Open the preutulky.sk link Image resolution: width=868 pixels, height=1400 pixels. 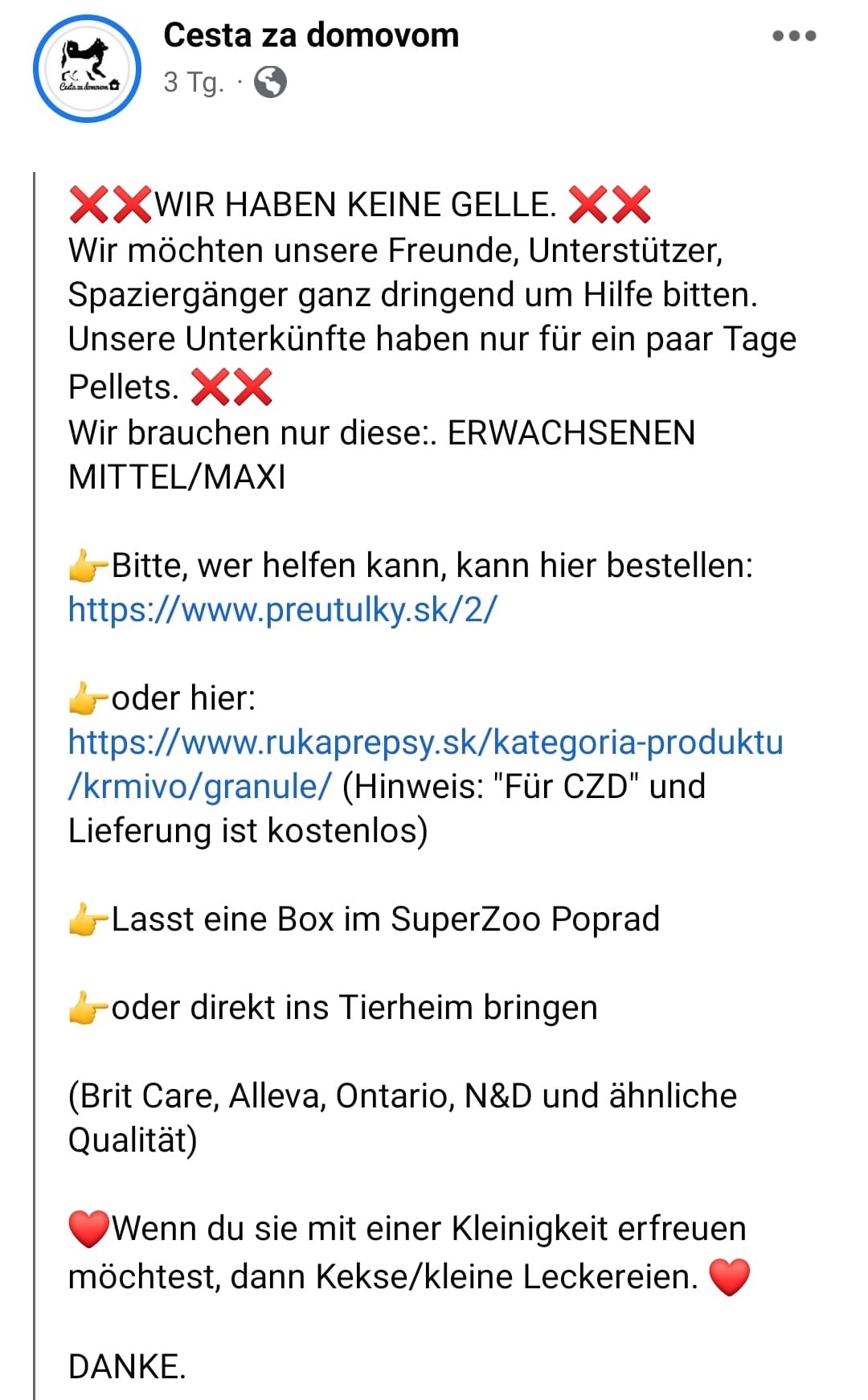click(283, 610)
